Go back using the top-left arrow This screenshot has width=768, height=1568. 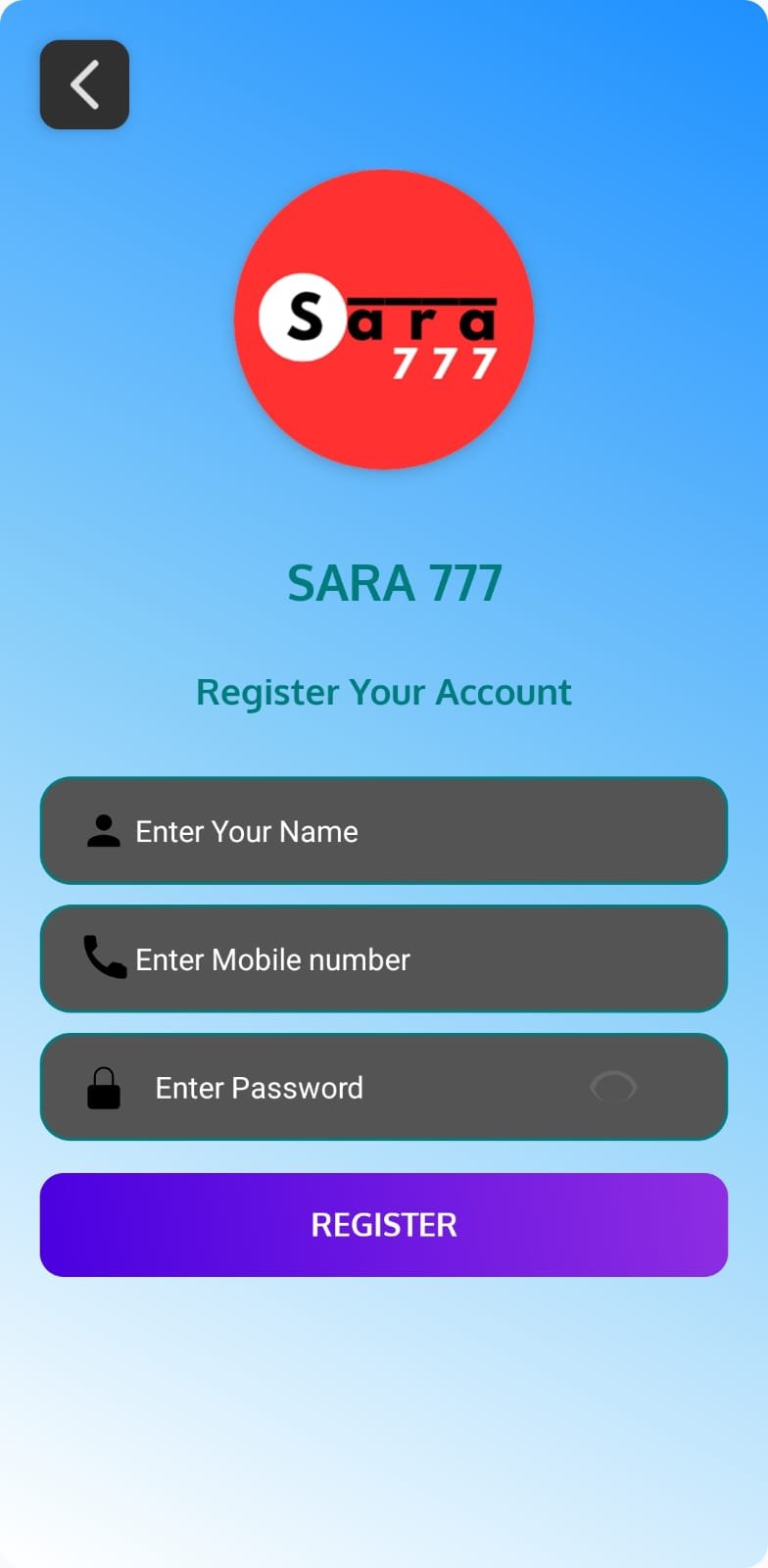point(84,84)
